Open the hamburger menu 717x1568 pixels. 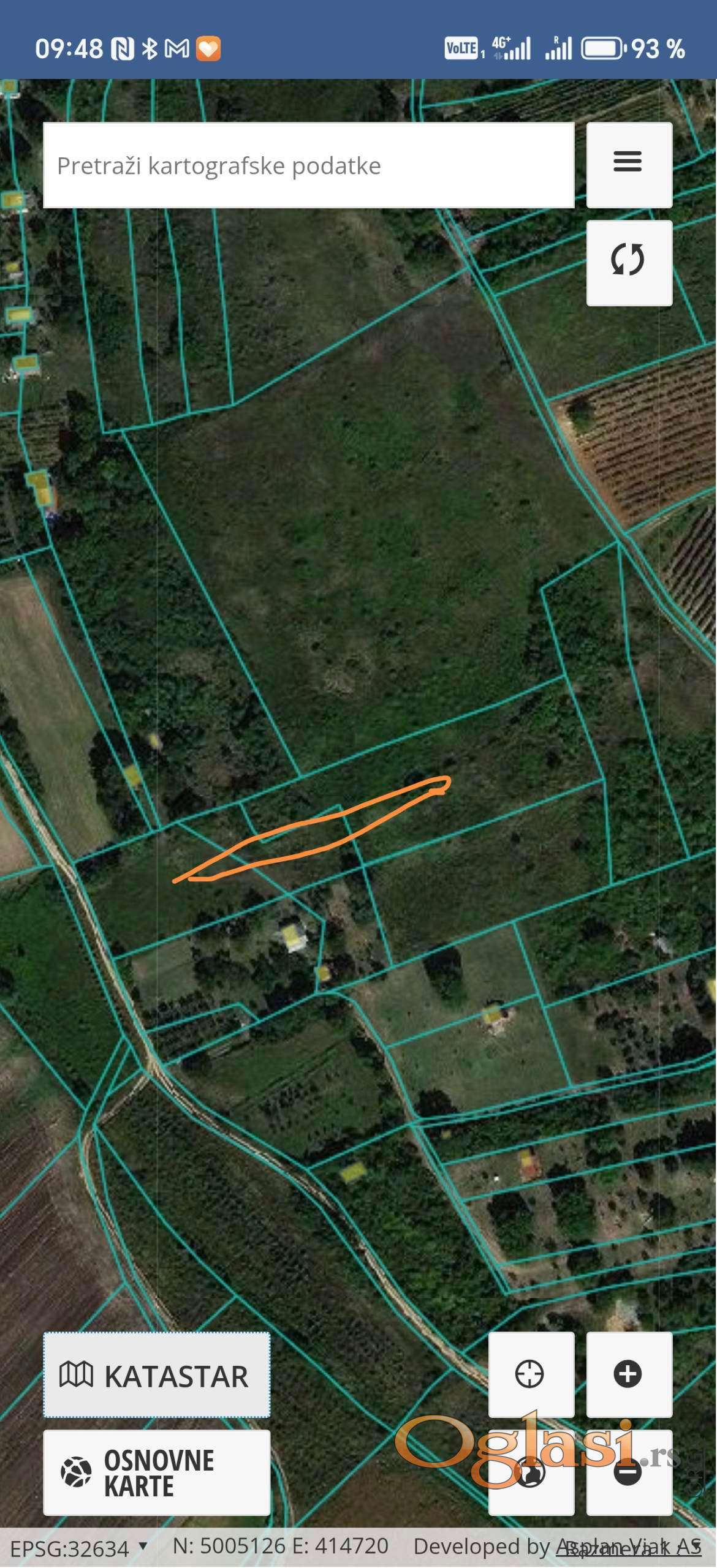629,164
